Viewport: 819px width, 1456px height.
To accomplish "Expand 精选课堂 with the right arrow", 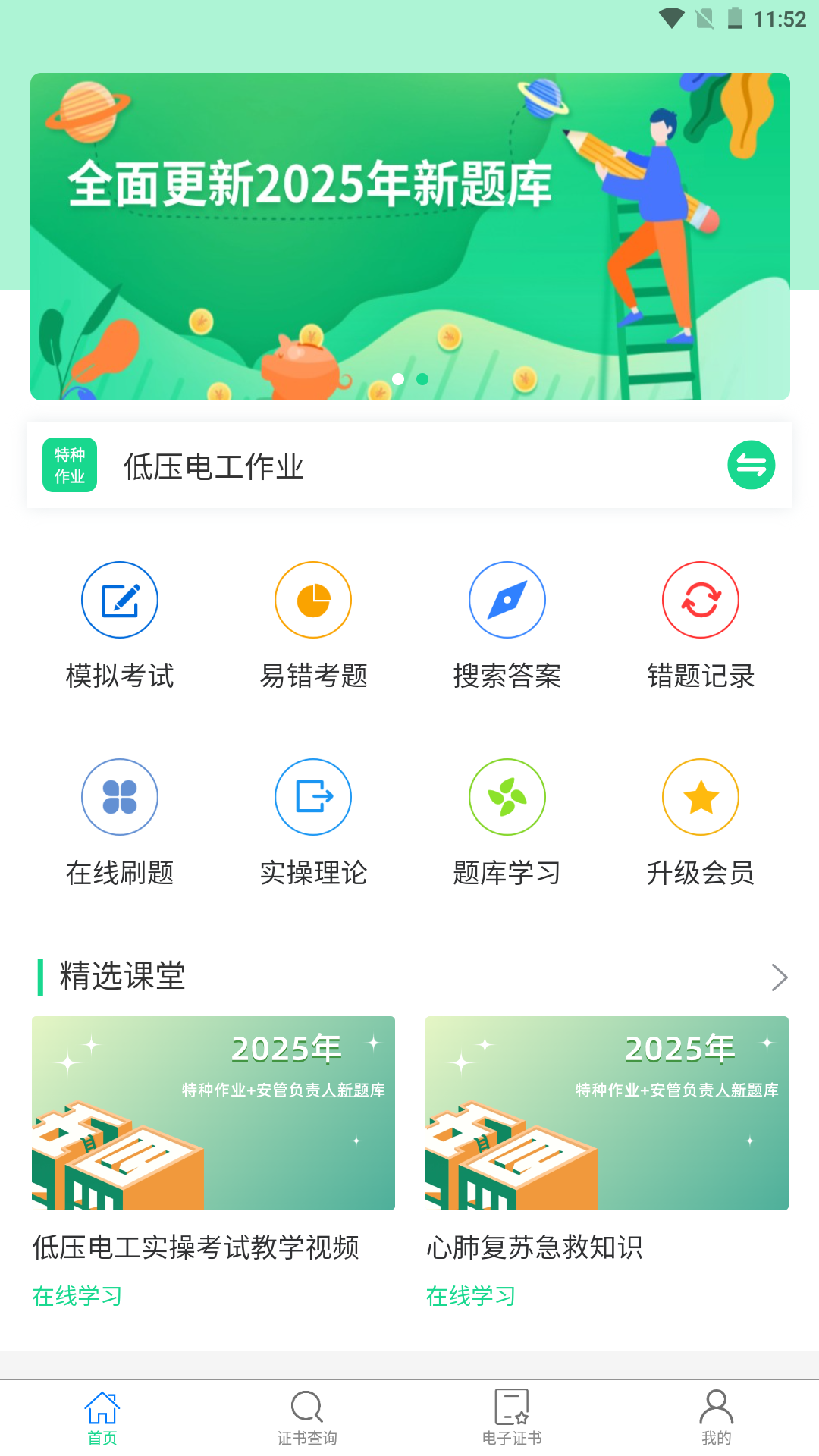I will coord(779,977).
